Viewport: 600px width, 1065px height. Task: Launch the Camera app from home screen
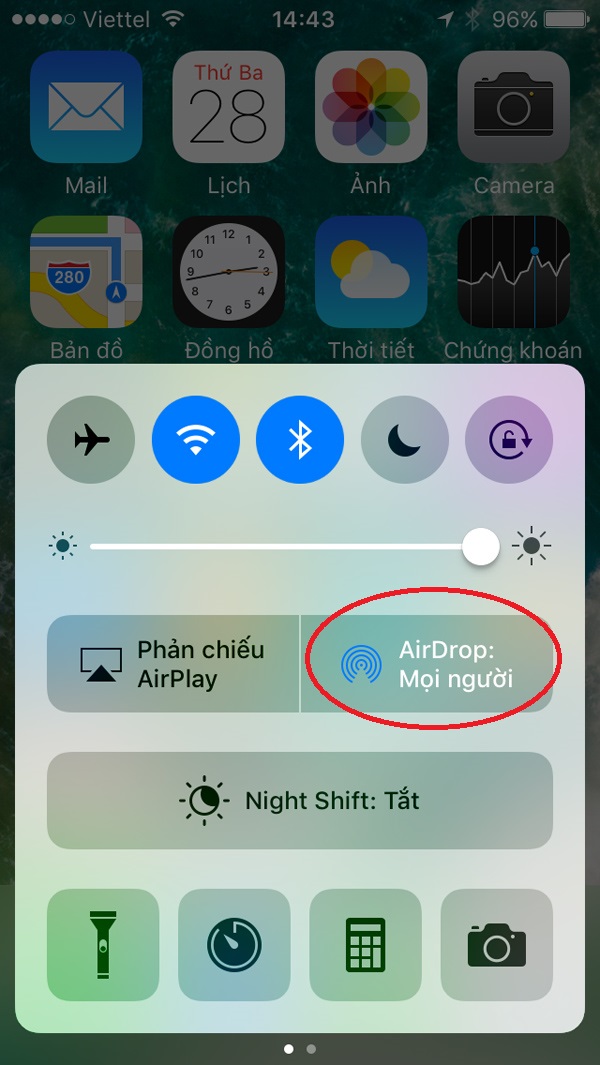pos(513,107)
